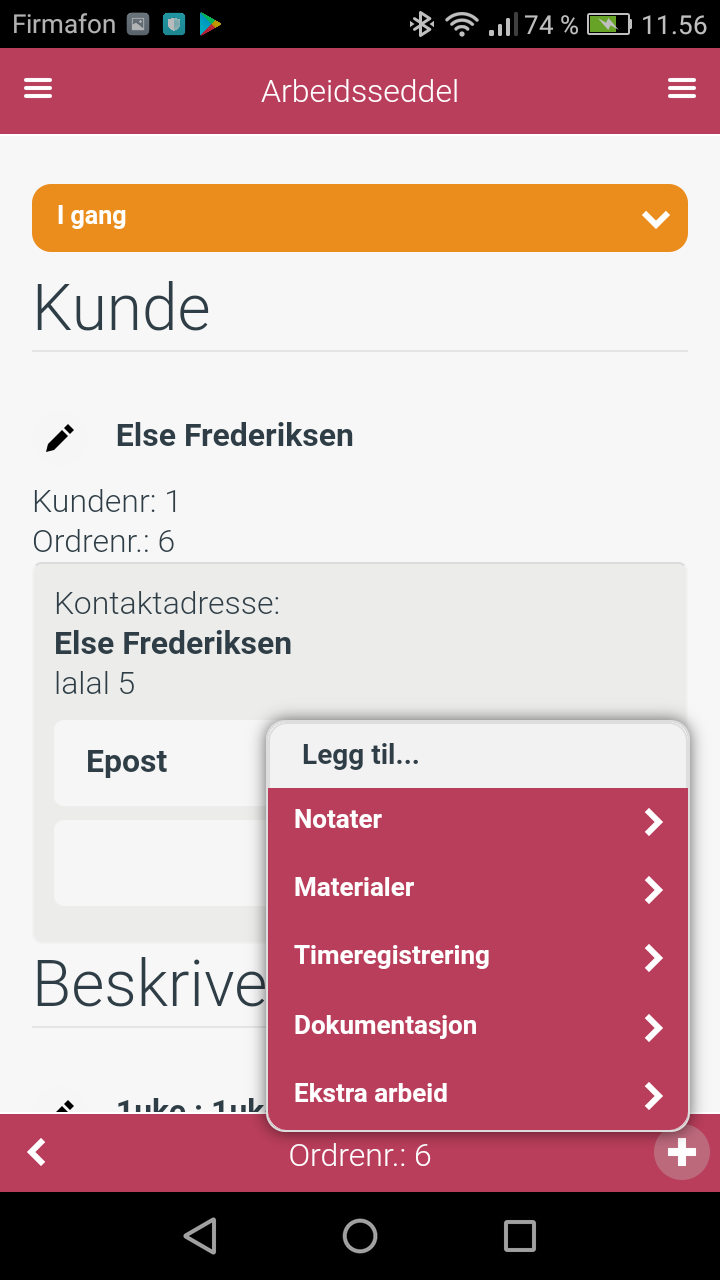Select Materialer from the add menu

pyautogui.click(x=478, y=889)
